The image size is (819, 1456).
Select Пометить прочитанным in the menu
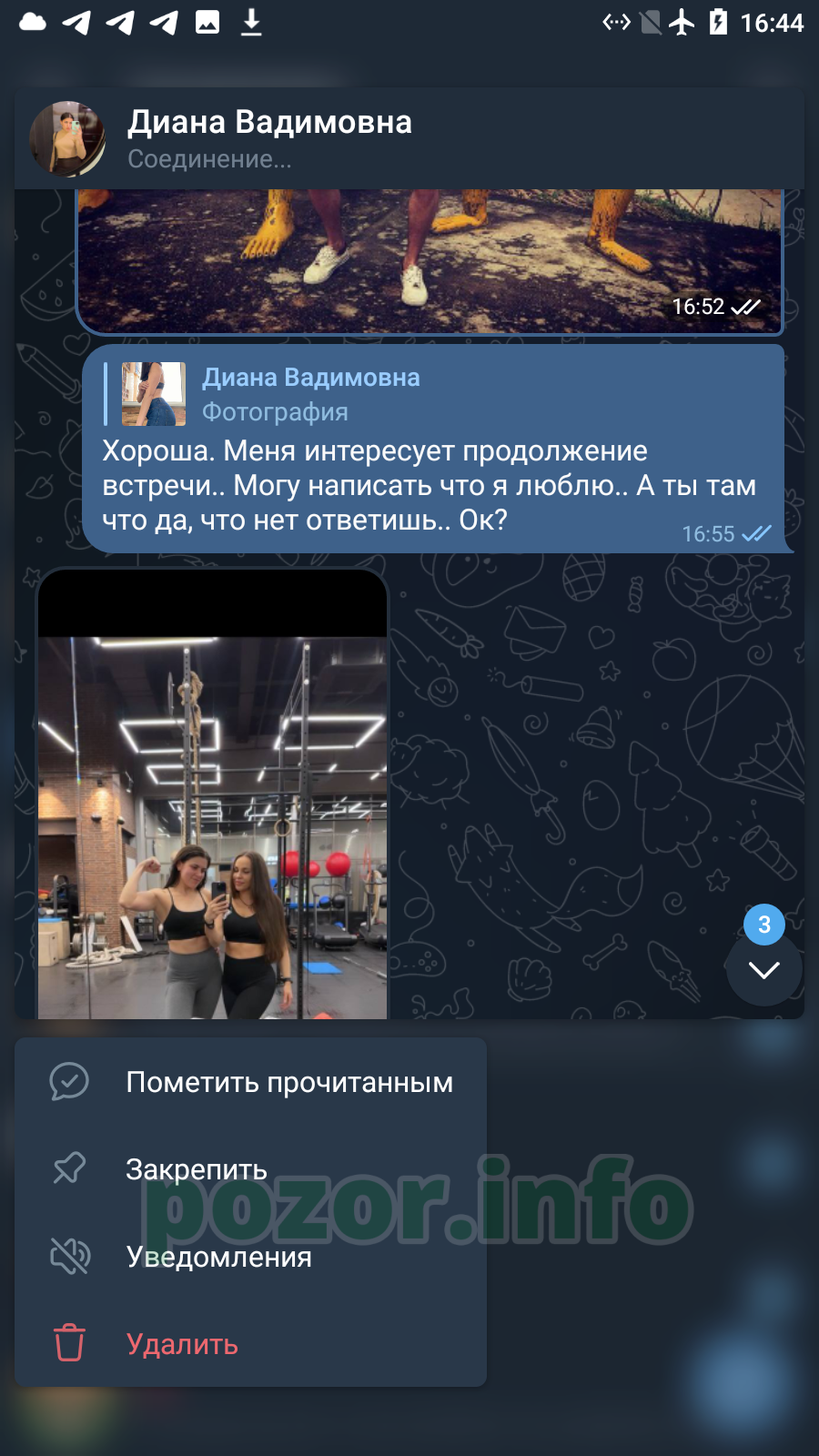click(250, 1082)
